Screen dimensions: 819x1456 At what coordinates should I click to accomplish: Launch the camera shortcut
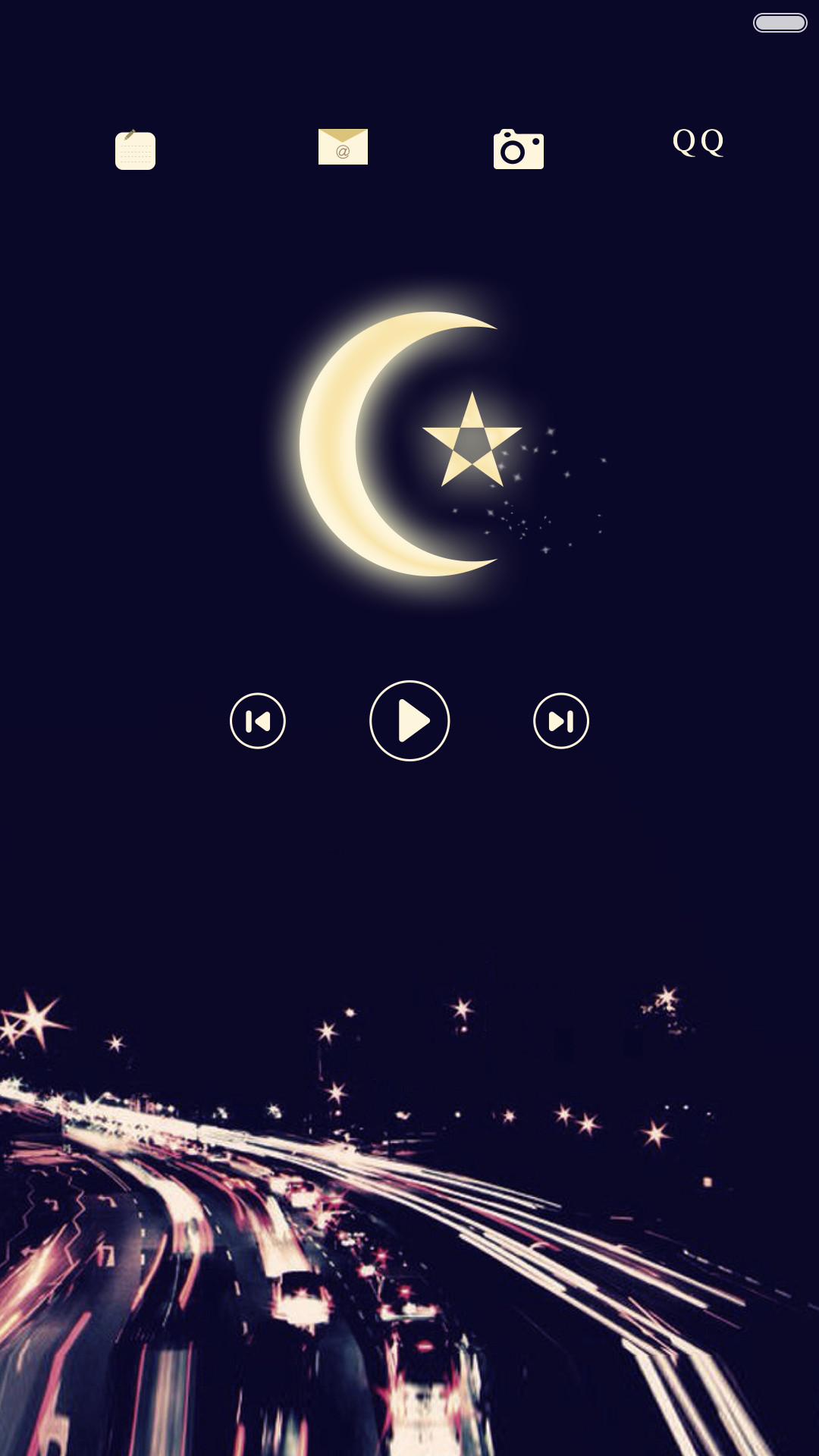click(x=519, y=149)
